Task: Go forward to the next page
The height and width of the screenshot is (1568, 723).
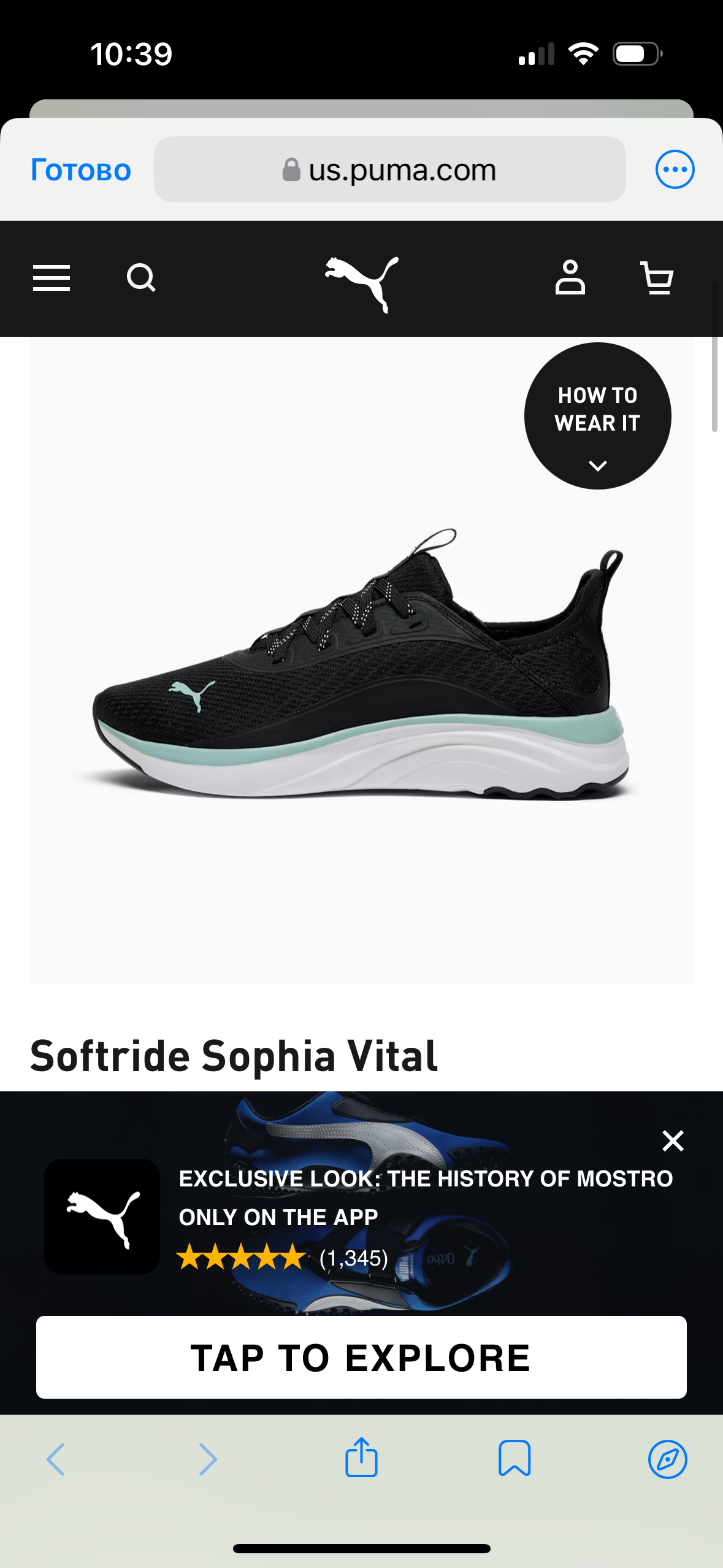Action: [x=208, y=1459]
